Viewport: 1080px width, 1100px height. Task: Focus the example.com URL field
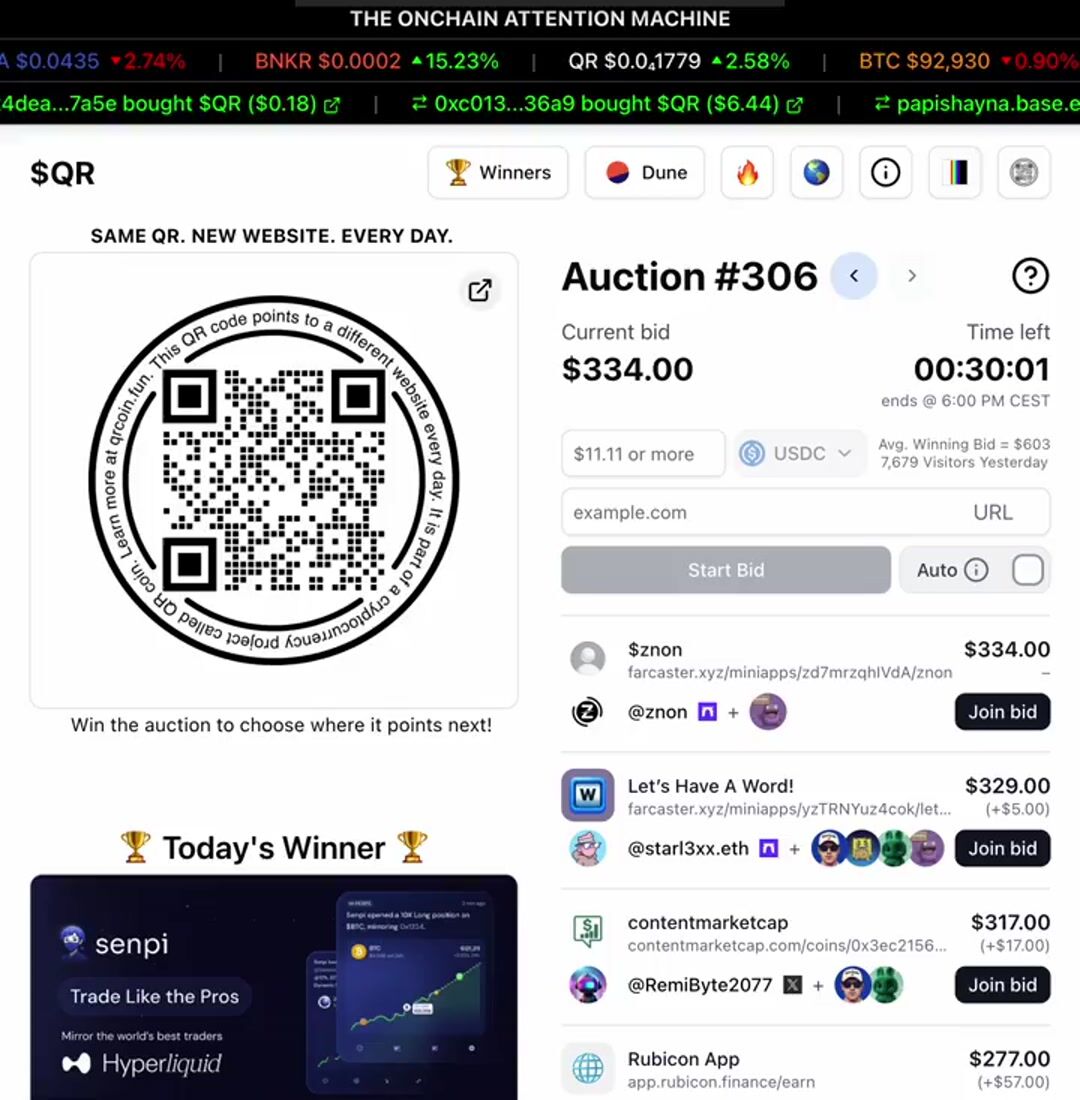pyautogui.click(x=760, y=512)
